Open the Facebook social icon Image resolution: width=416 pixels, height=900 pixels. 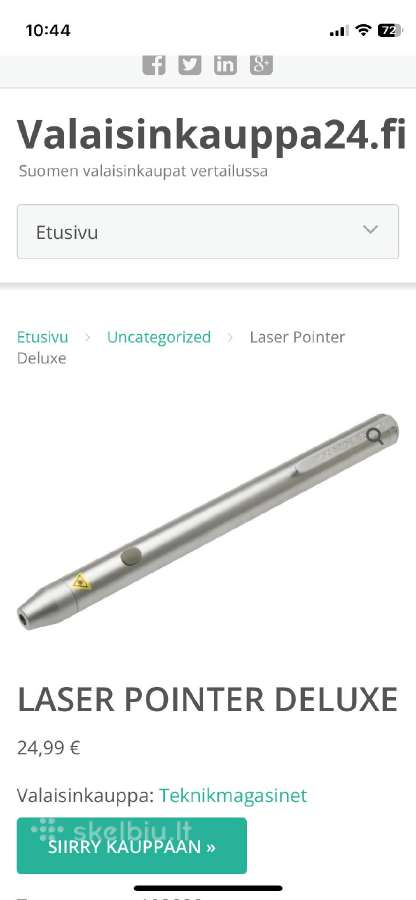(x=154, y=65)
